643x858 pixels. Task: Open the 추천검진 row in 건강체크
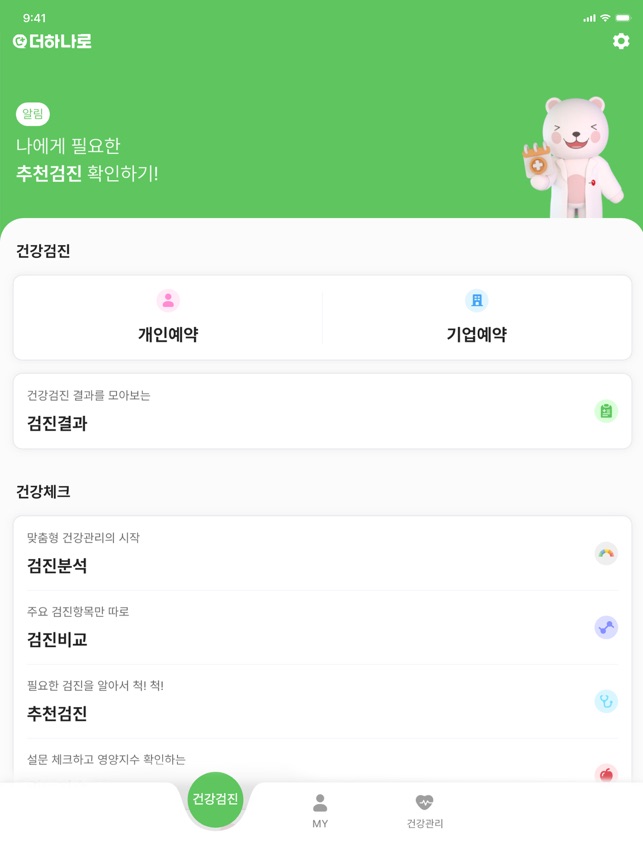pyautogui.click(x=322, y=702)
